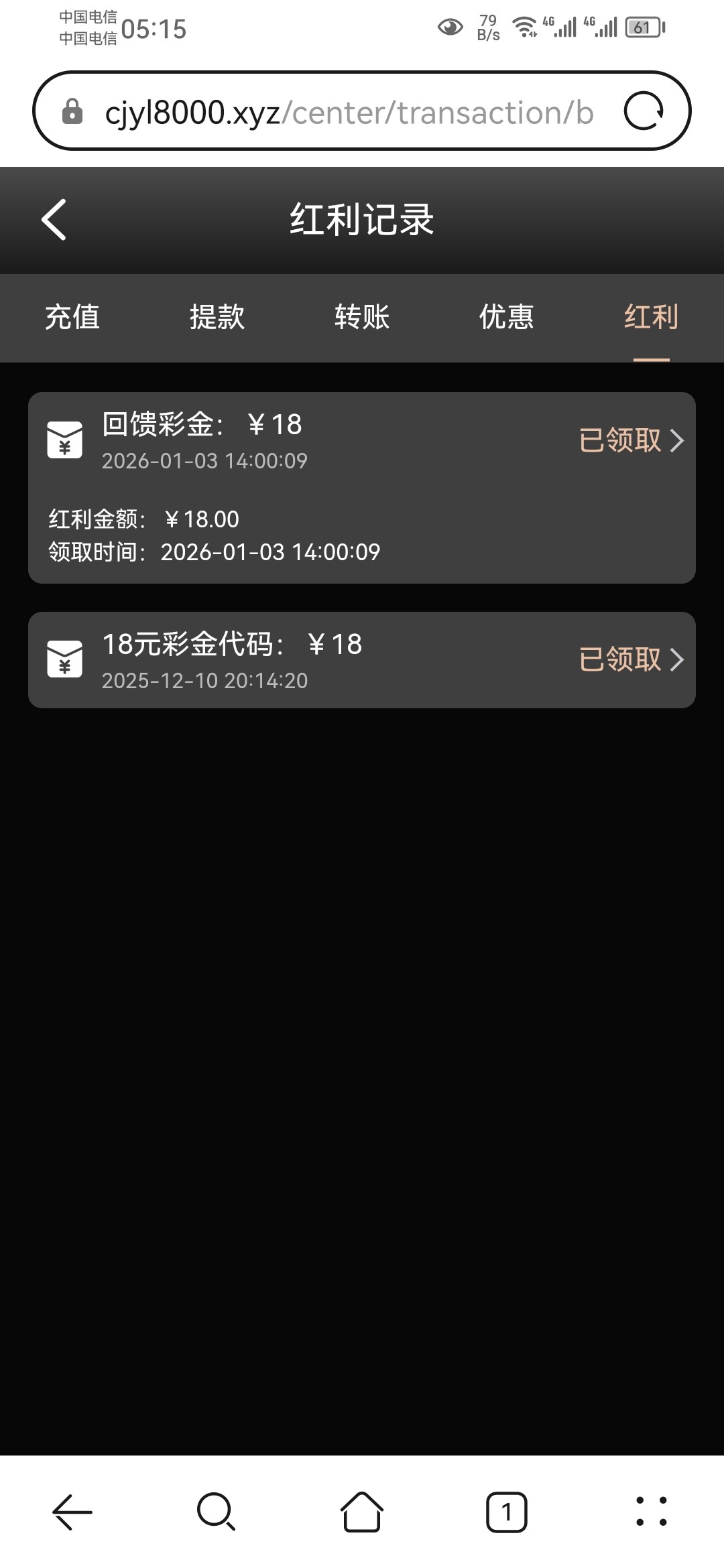This screenshot has height=1568, width=724.
Task: Open the browser overflow menu
Action: [x=651, y=1512]
